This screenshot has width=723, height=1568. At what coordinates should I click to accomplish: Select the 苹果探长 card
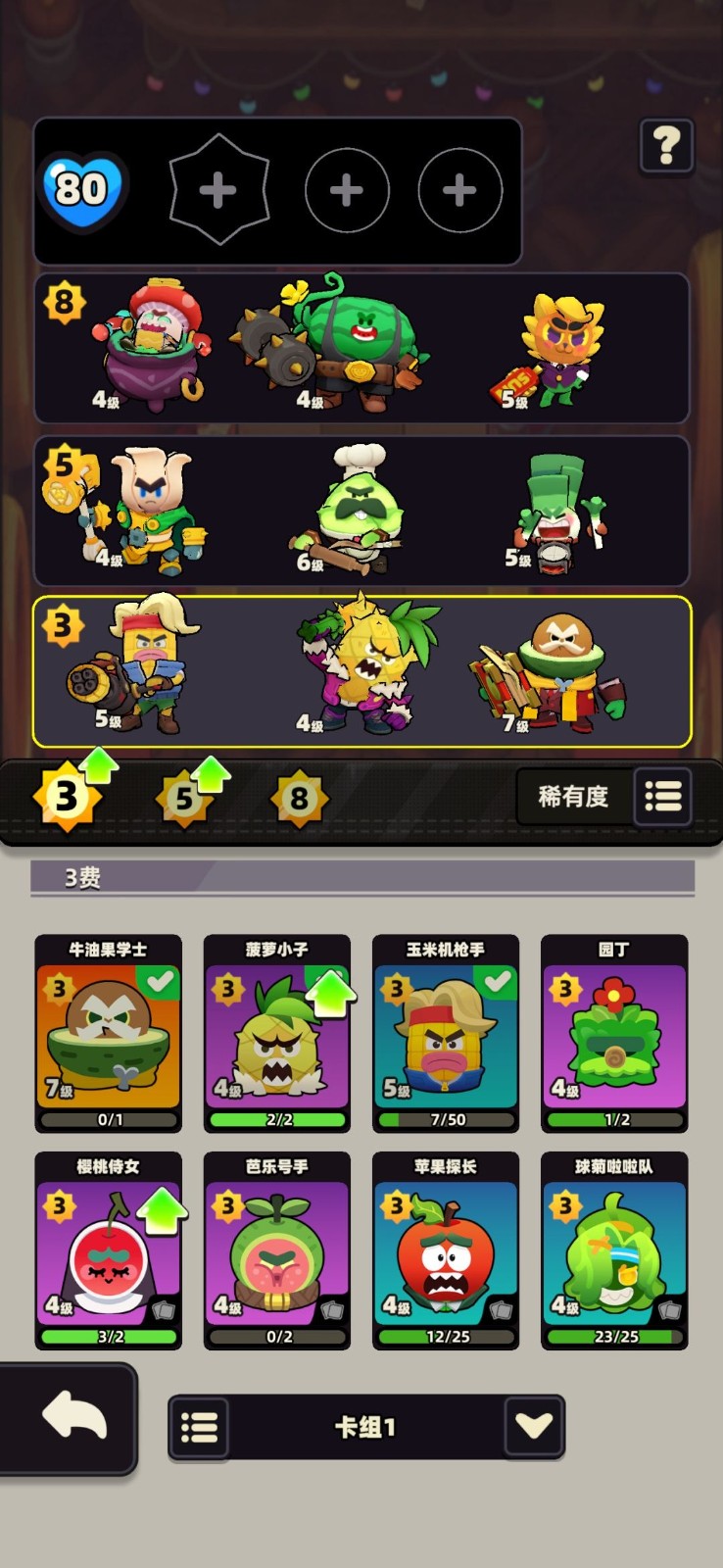446,1250
